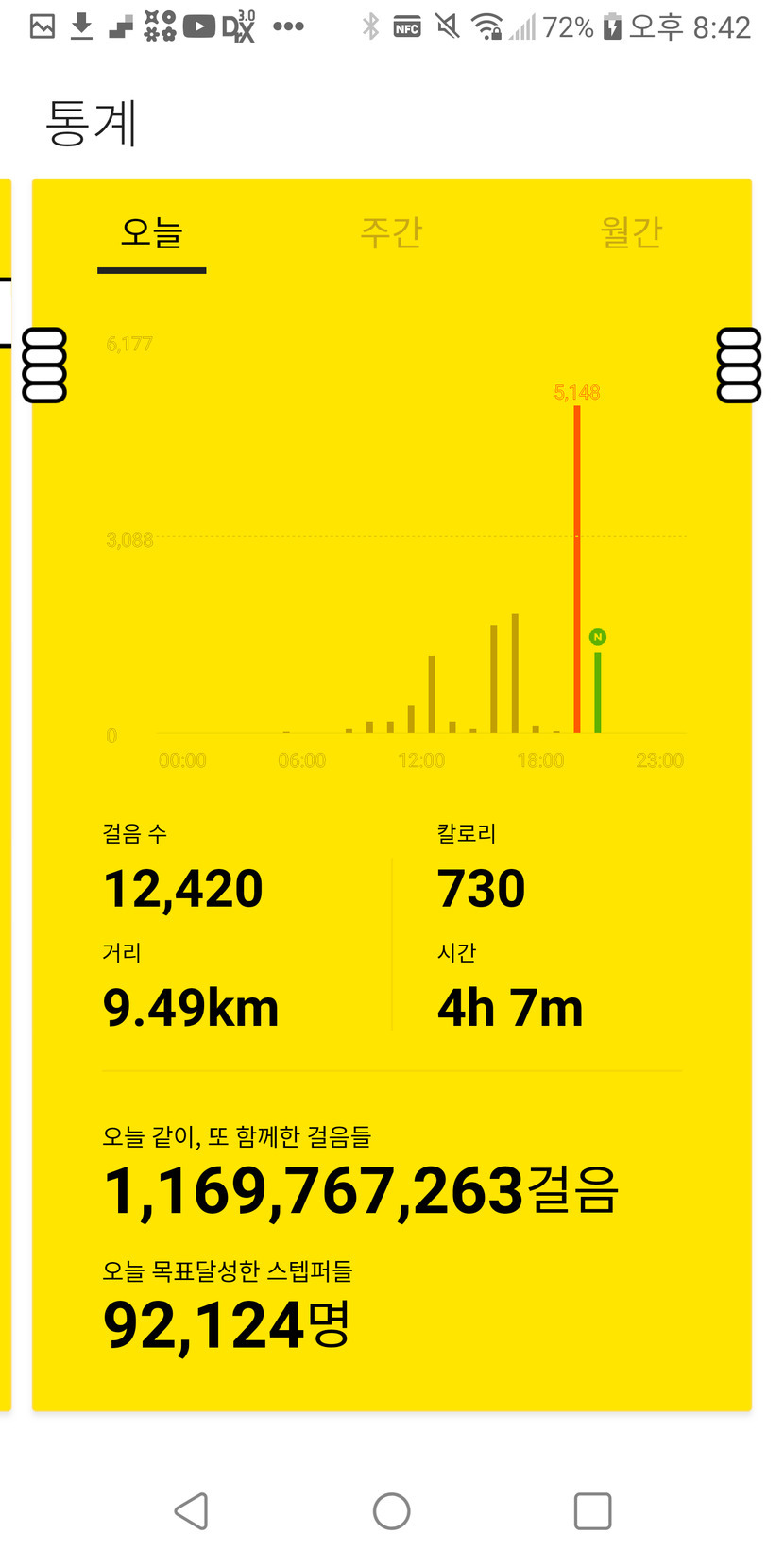Viewport: 784px width, 1568px height.
Task: Go to the home screen
Action: (x=391, y=1510)
